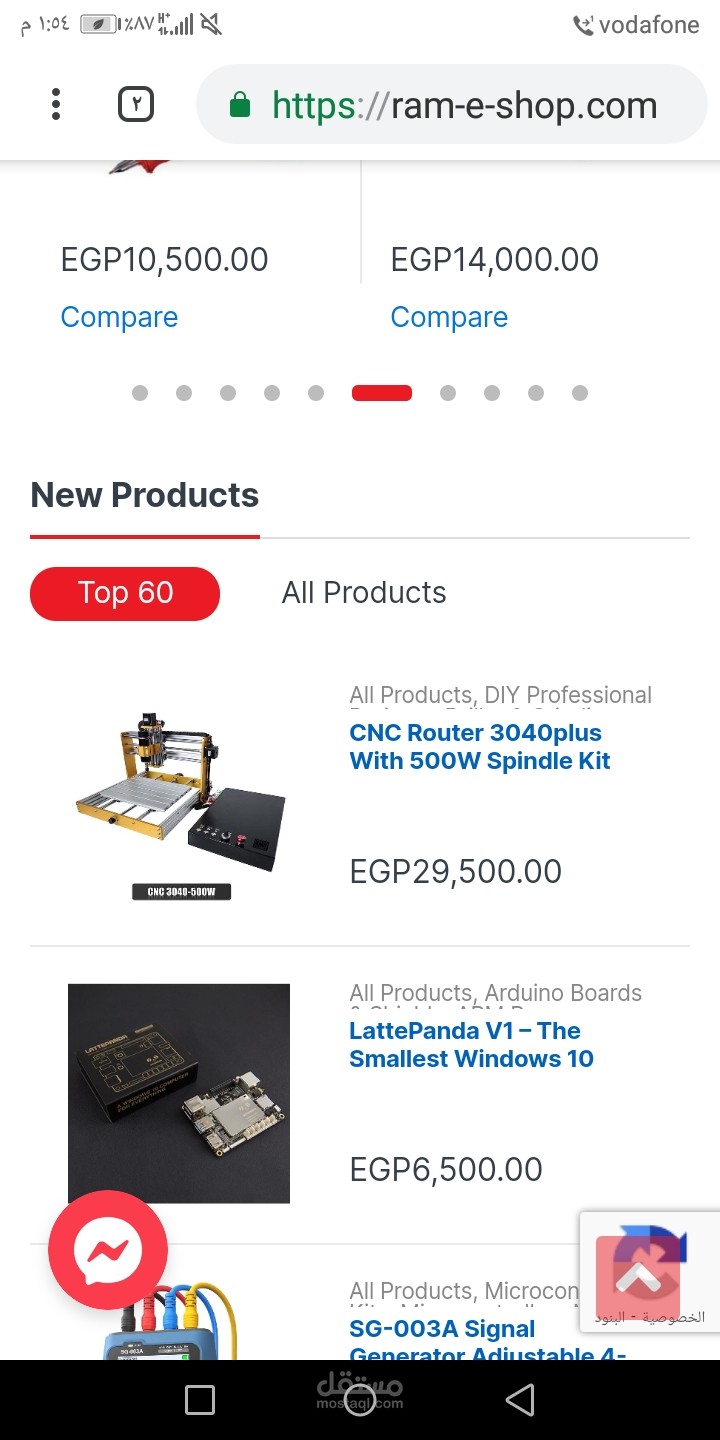Open the browser overflow menu
720x1440 pixels.
click(x=56, y=104)
